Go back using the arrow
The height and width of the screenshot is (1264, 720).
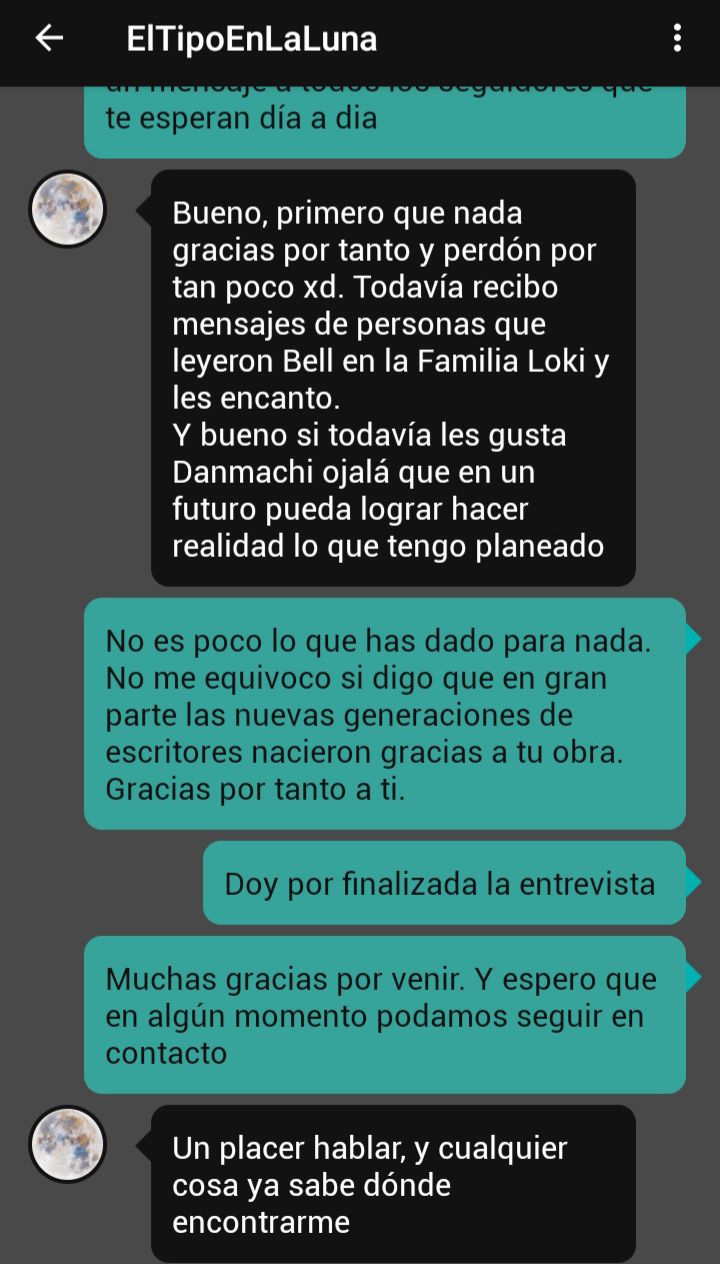coord(48,39)
